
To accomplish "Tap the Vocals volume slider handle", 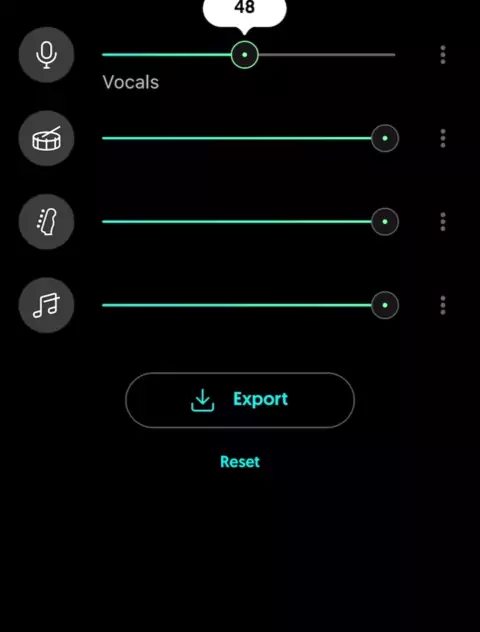I will click(245, 55).
